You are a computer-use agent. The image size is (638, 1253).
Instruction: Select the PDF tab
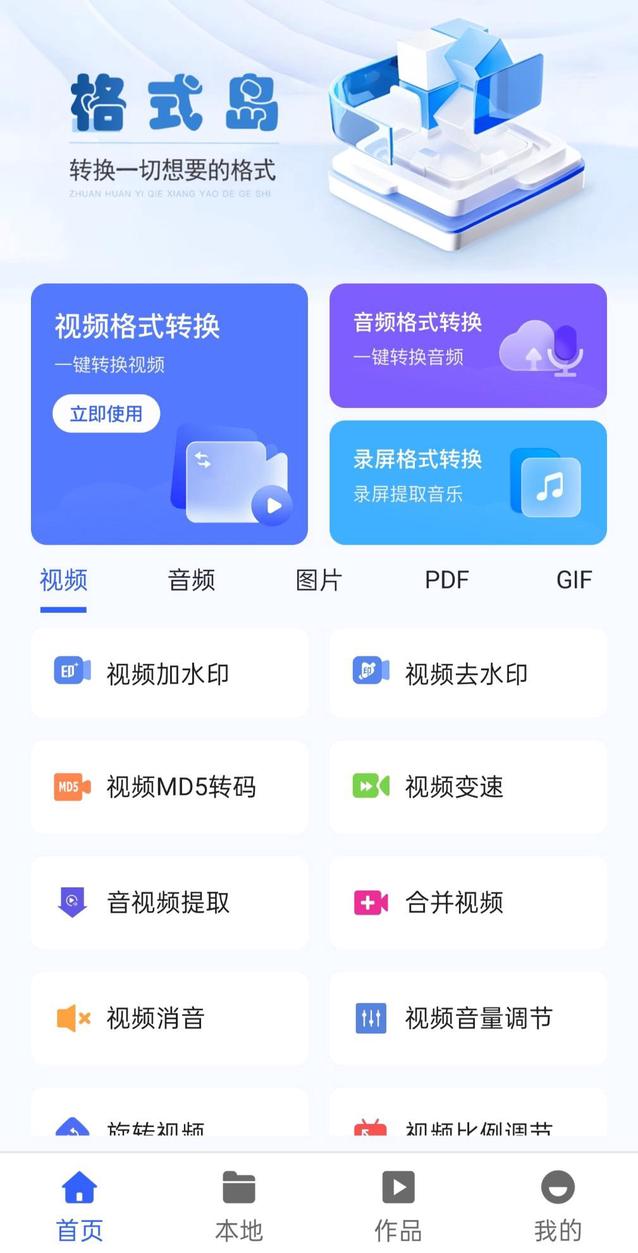pyautogui.click(x=446, y=580)
